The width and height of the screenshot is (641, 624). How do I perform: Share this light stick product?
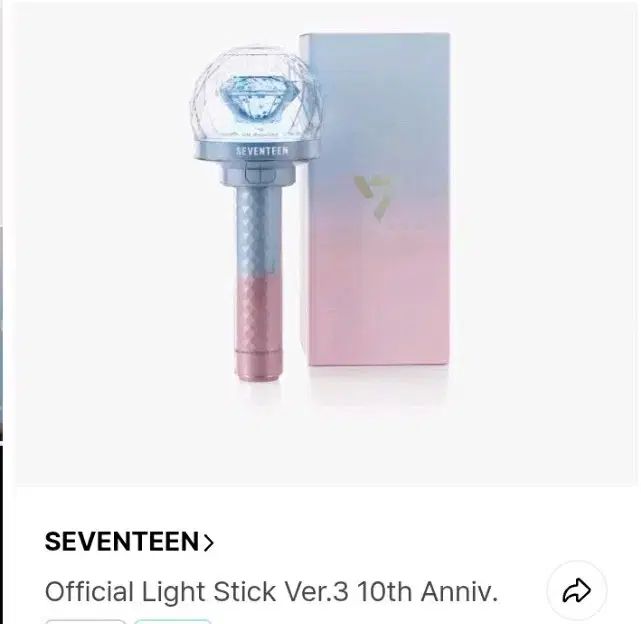pyautogui.click(x=577, y=591)
